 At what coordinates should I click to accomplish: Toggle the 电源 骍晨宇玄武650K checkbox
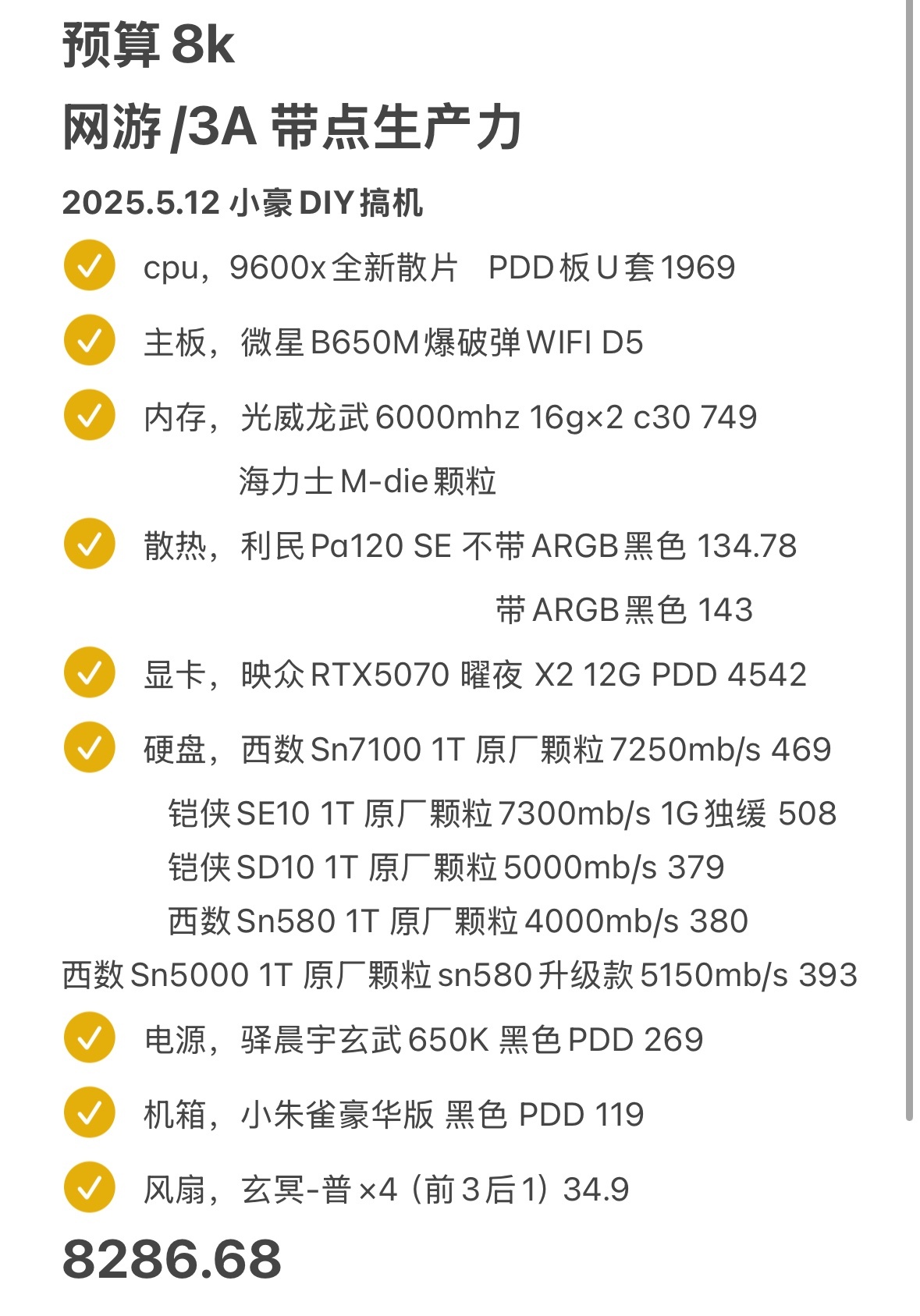coord(89,1038)
